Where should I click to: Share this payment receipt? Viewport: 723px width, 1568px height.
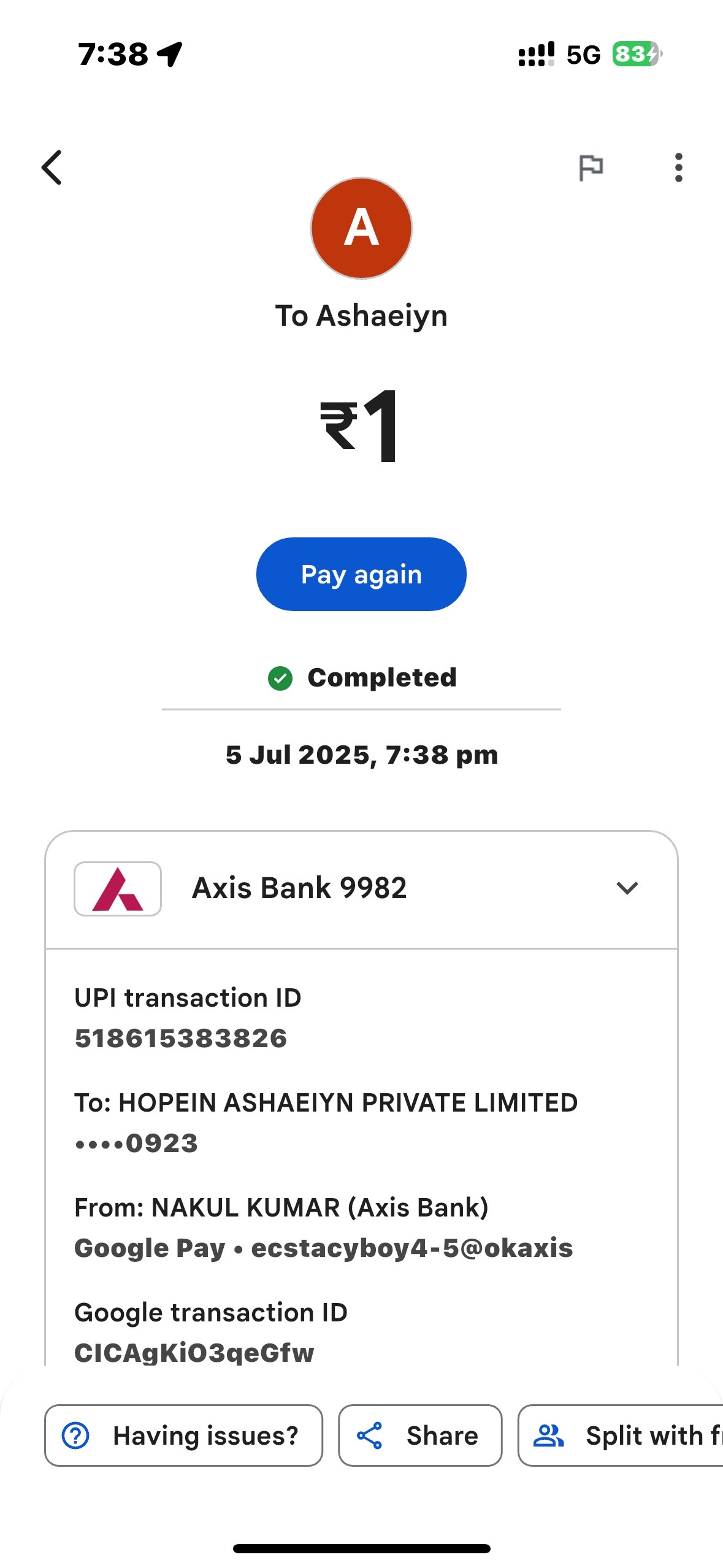420,1435
